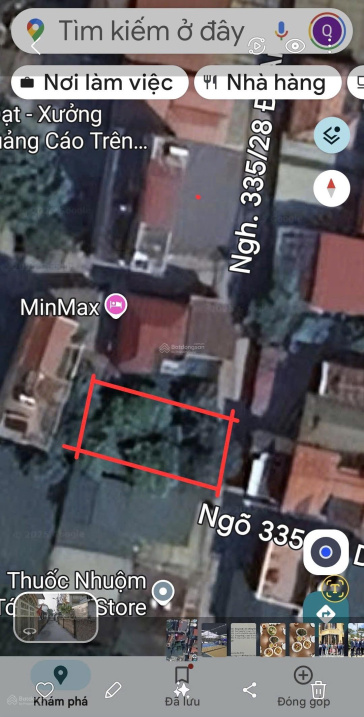
Task: Switch to the Khám phá tab
Action: click(x=60, y=684)
